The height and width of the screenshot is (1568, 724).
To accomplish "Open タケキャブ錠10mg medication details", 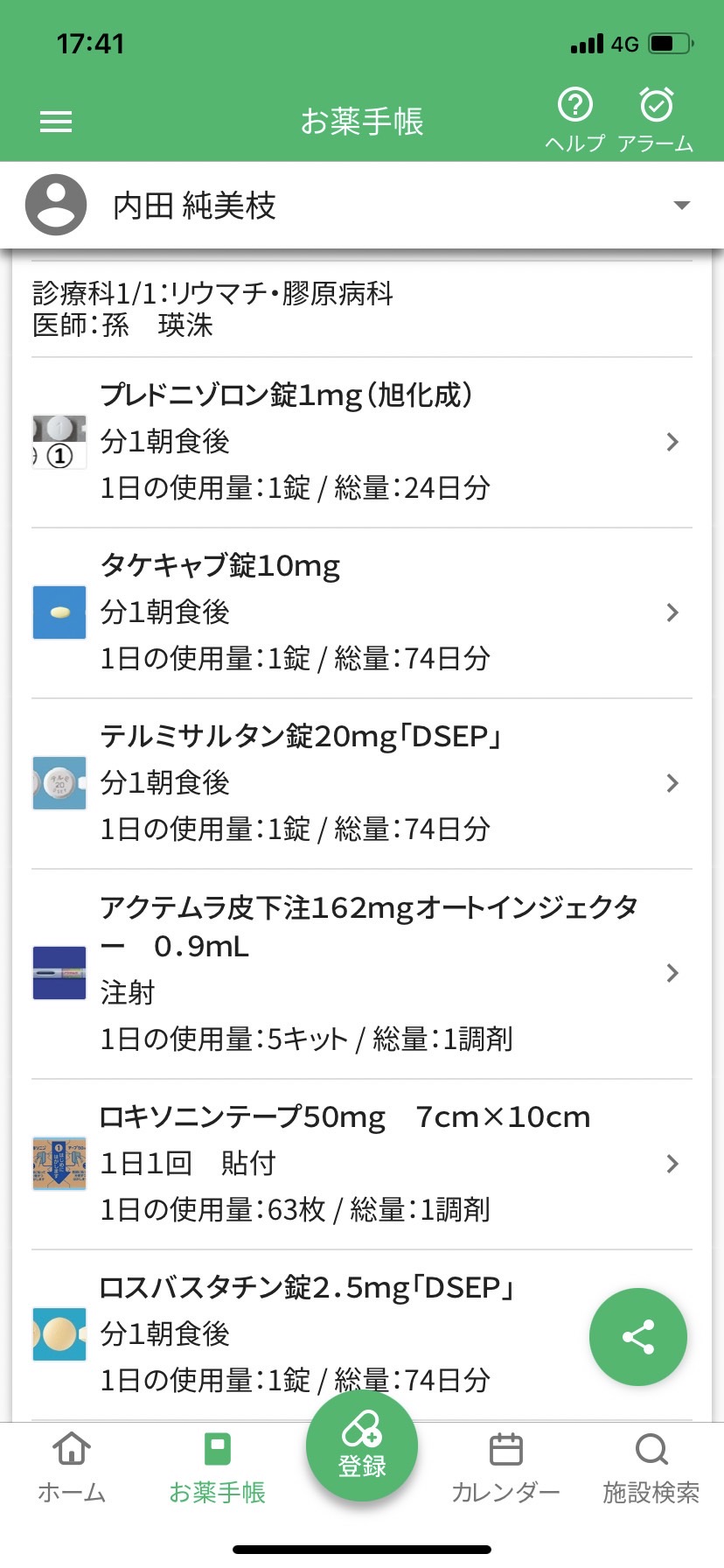I will (362, 612).
